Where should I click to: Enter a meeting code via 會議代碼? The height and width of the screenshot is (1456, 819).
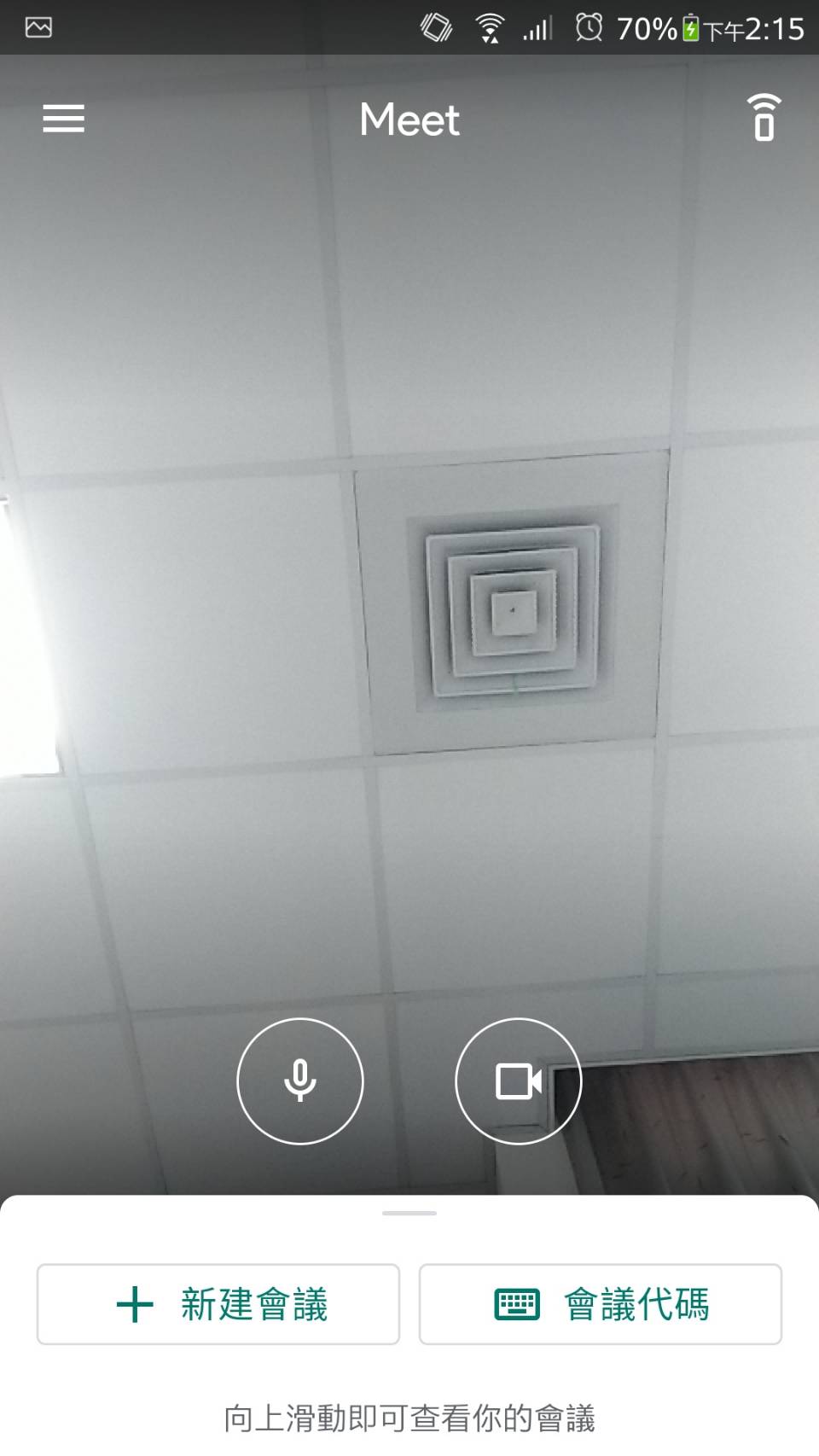point(601,1304)
